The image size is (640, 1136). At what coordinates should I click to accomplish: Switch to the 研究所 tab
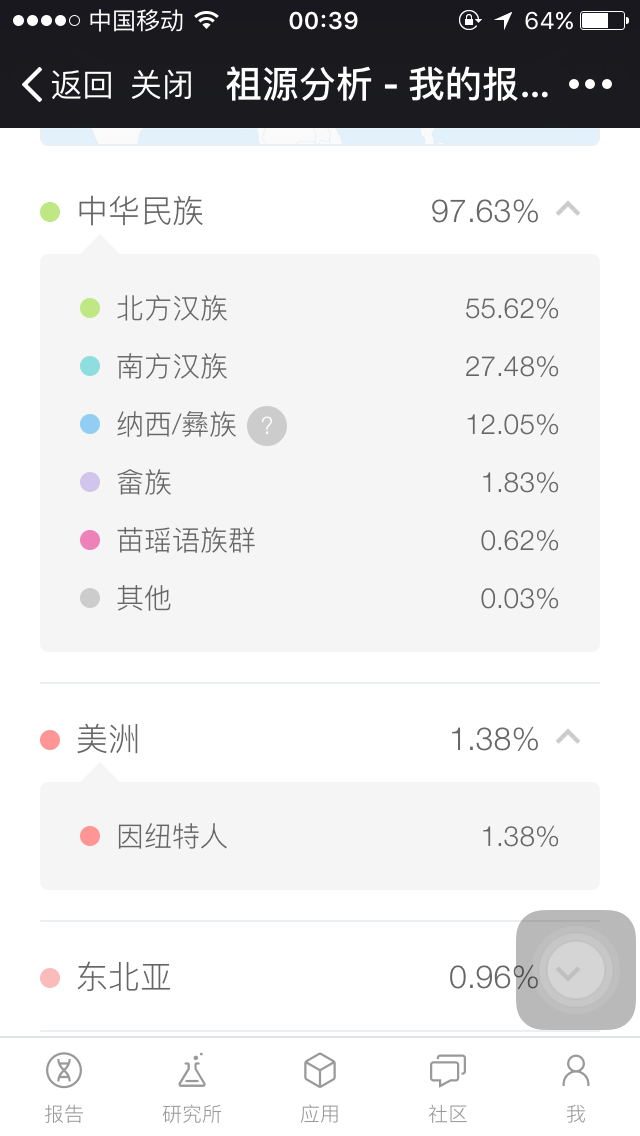pos(191,1087)
